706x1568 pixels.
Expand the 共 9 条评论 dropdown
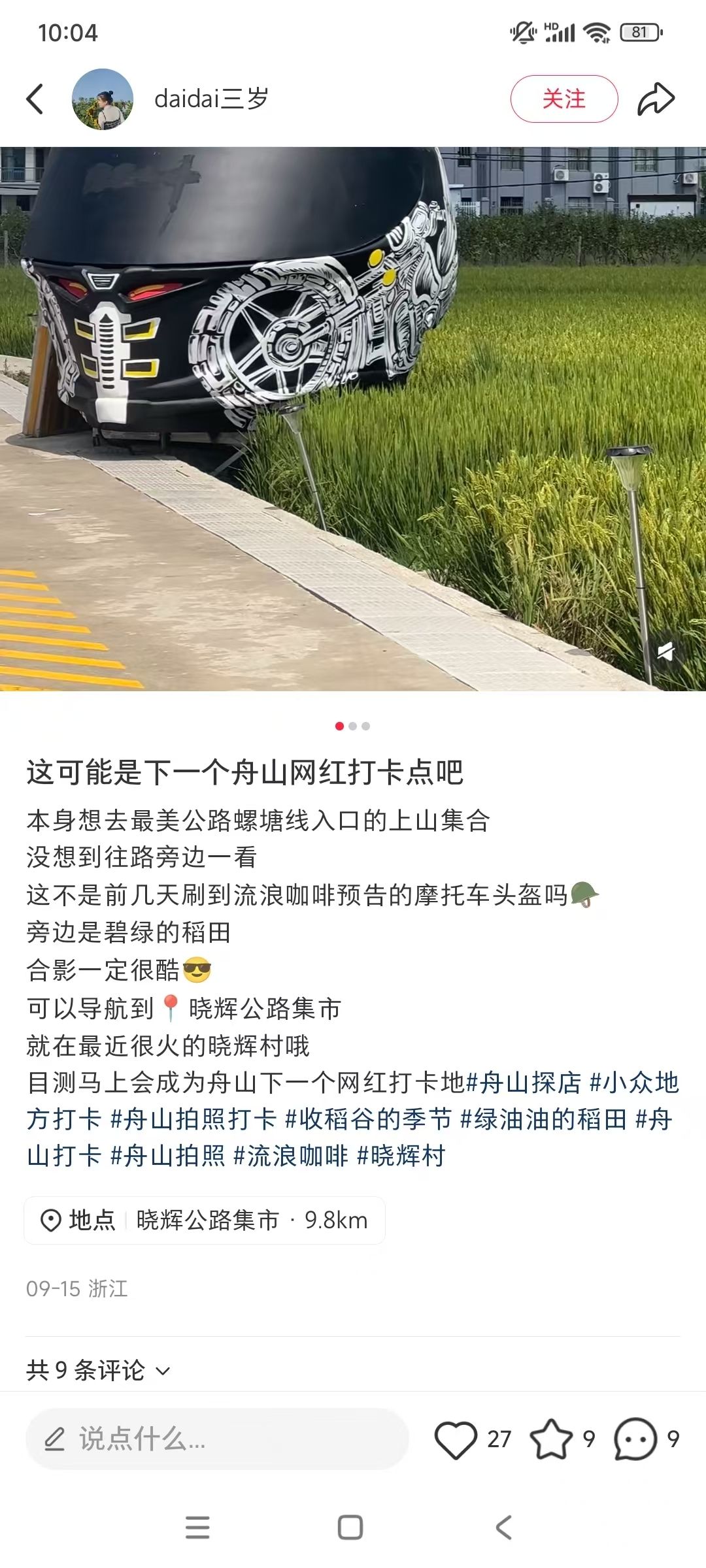click(x=98, y=1370)
